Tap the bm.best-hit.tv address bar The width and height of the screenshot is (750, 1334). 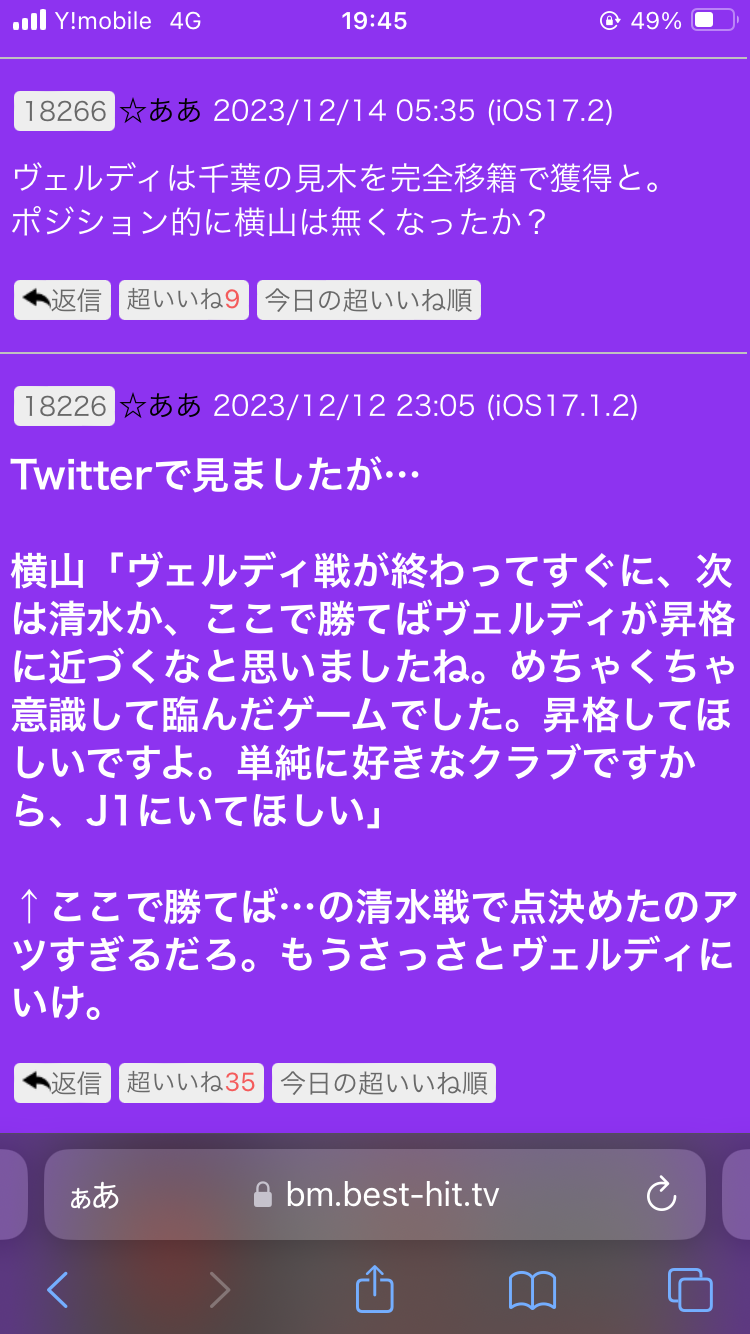[x=390, y=1195]
